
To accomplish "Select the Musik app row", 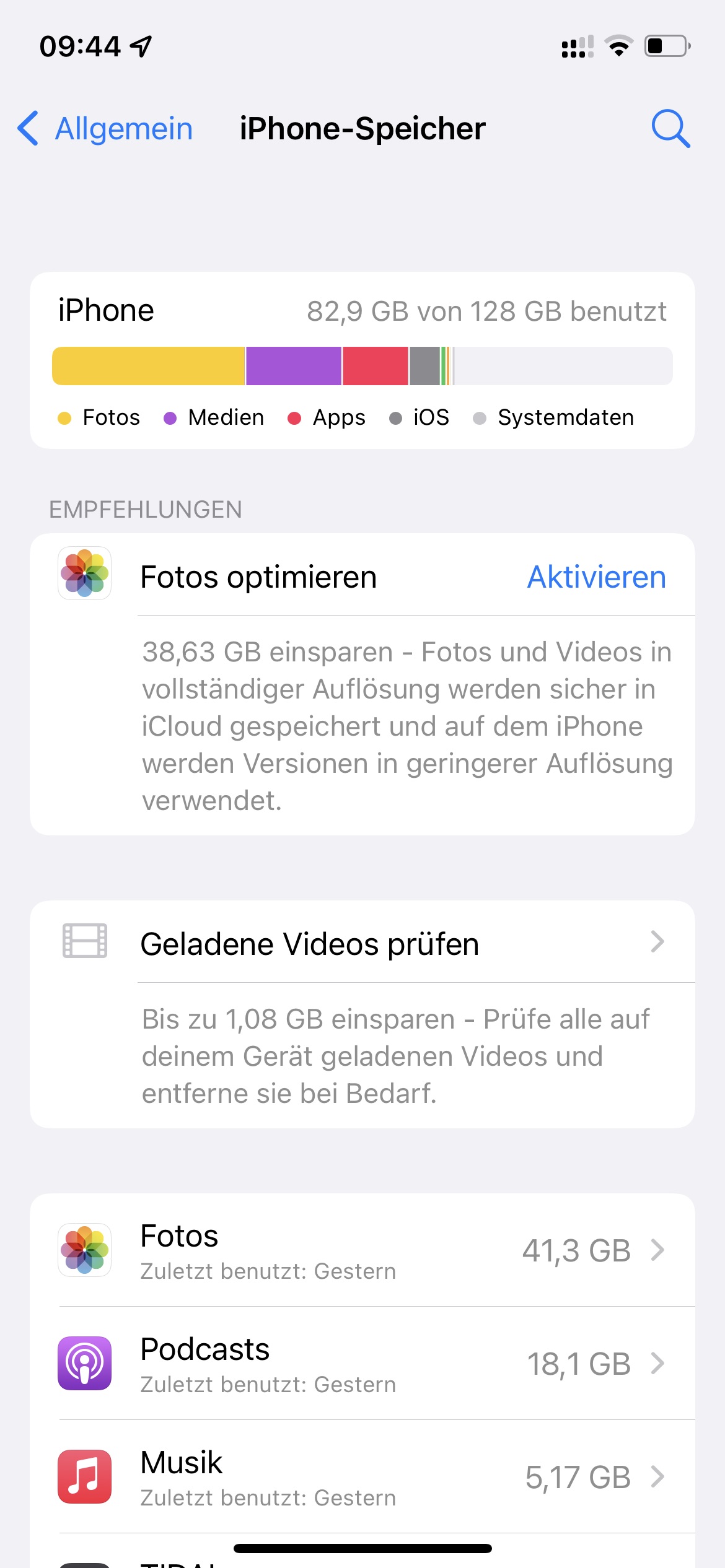I will click(x=362, y=1477).
